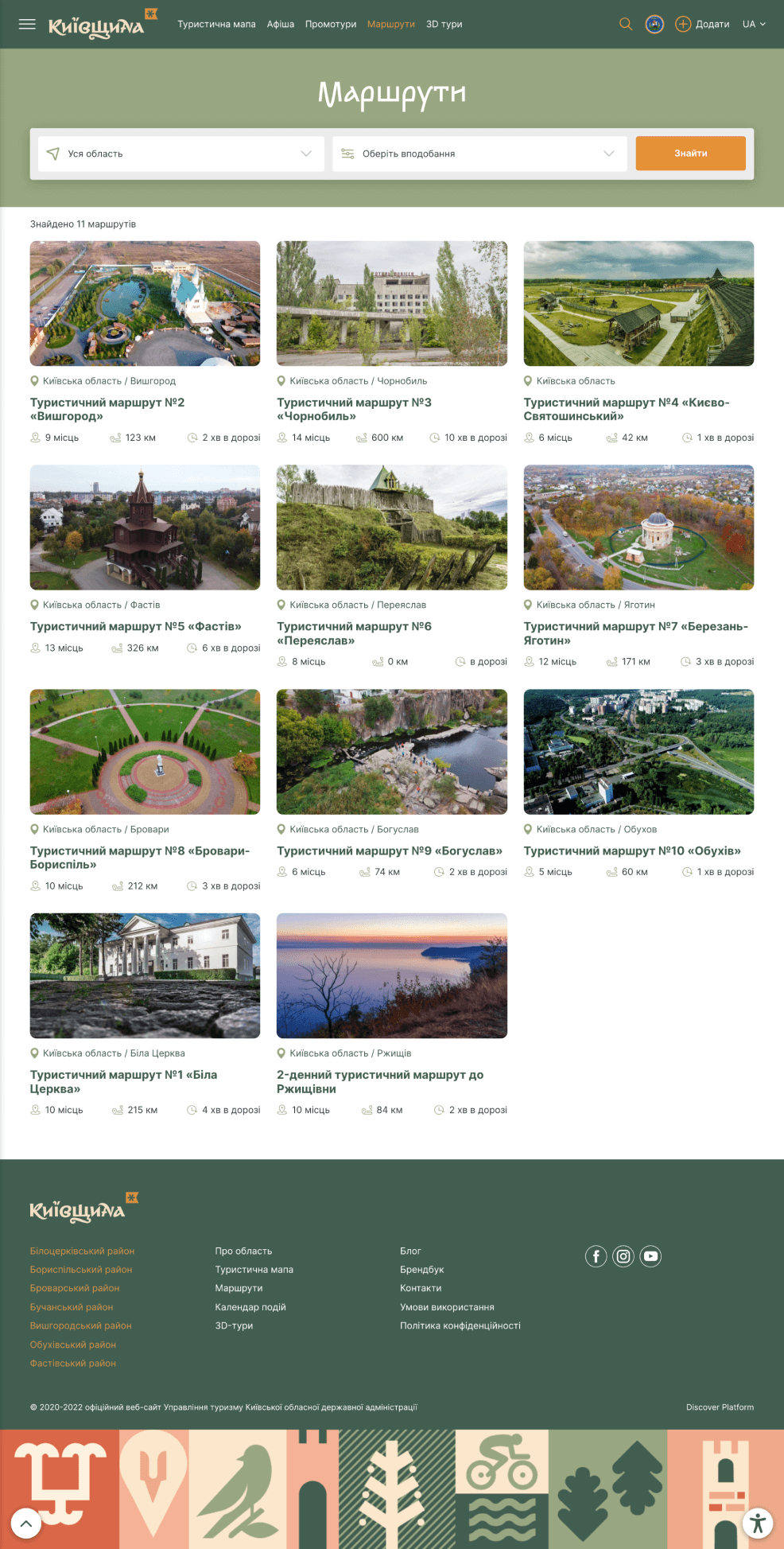The height and width of the screenshot is (1549, 784).
Task: Open the Афіша section in header
Action: (280, 24)
